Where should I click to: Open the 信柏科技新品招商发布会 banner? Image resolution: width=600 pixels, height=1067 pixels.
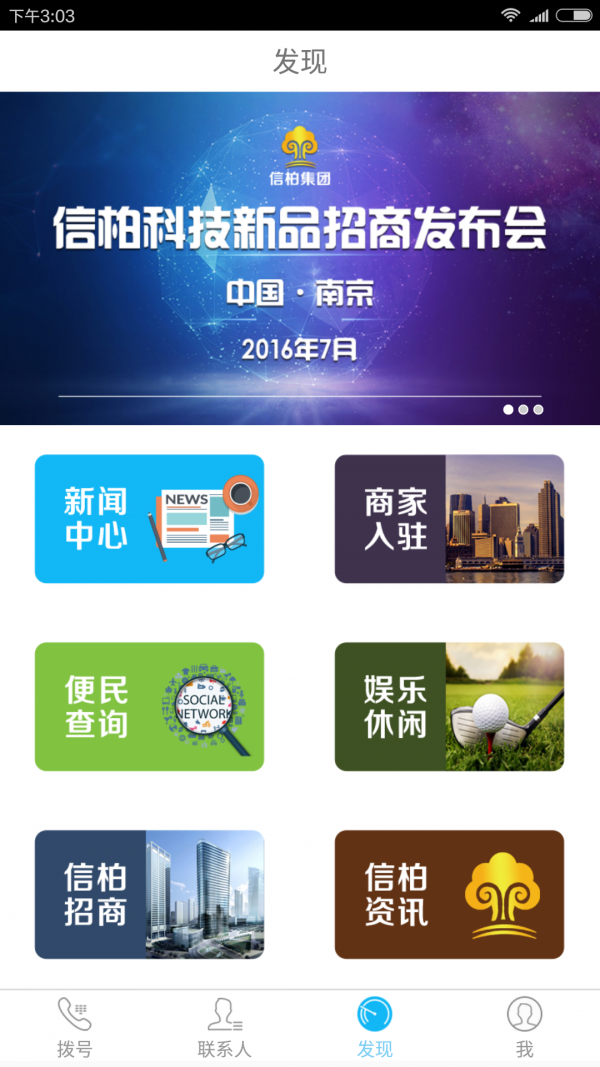coord(300,258)
